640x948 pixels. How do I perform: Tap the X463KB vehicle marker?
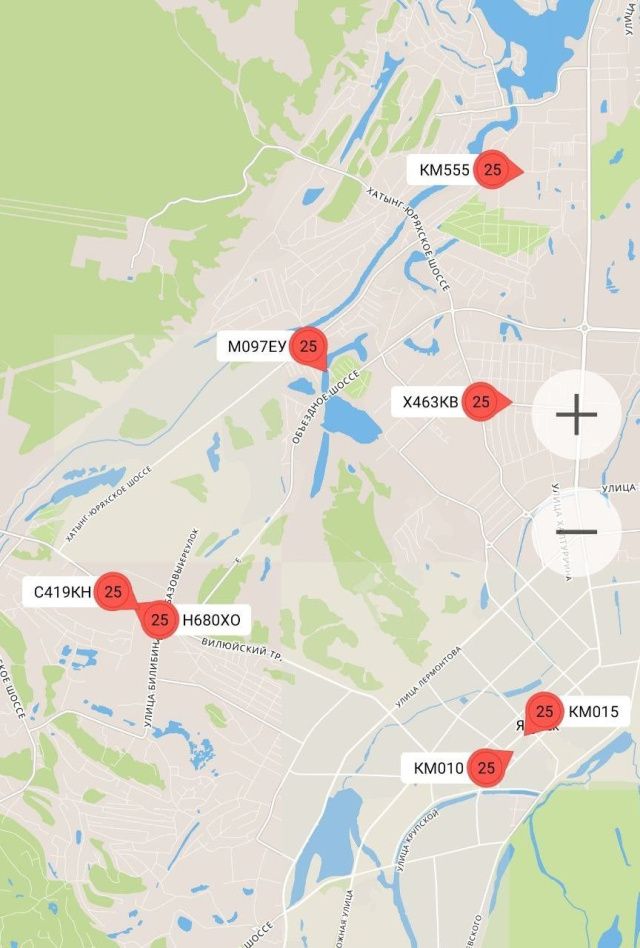point(481,402)
